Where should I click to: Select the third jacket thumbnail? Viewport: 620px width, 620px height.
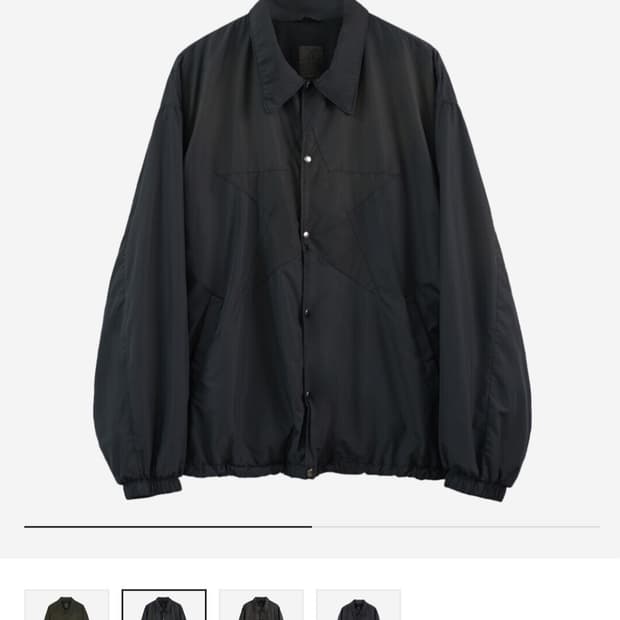coord(261,606)
